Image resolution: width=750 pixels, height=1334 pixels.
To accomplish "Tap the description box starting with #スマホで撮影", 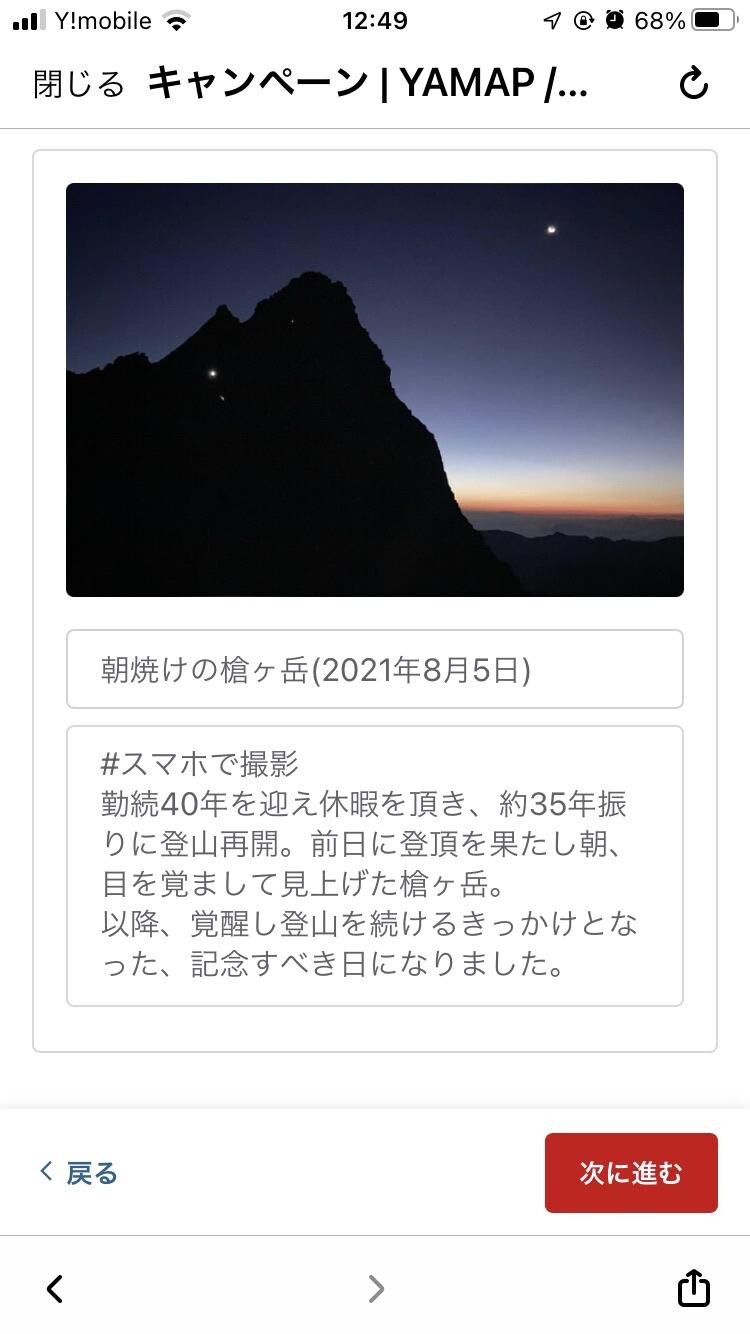I will (375, 865).
